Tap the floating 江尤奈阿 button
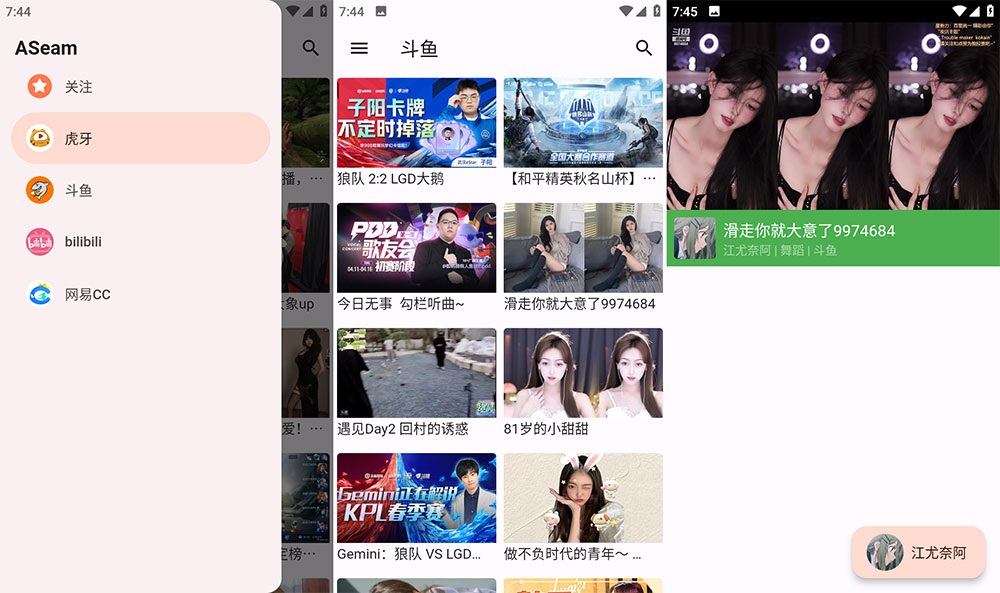Viewport: 1000px width, 593px height. pyautogui.click(x=918, y=552)
